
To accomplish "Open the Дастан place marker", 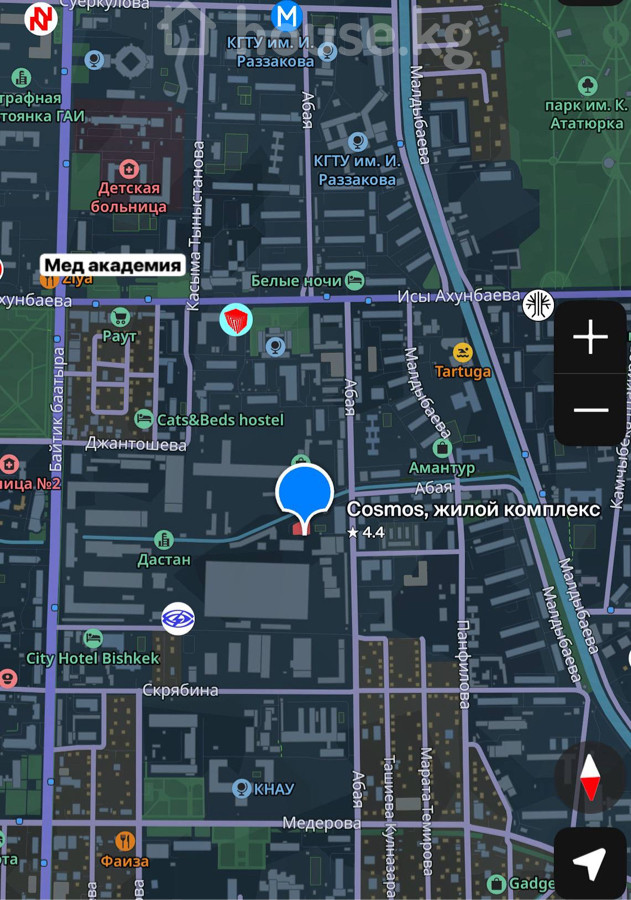I will point(164,540).
